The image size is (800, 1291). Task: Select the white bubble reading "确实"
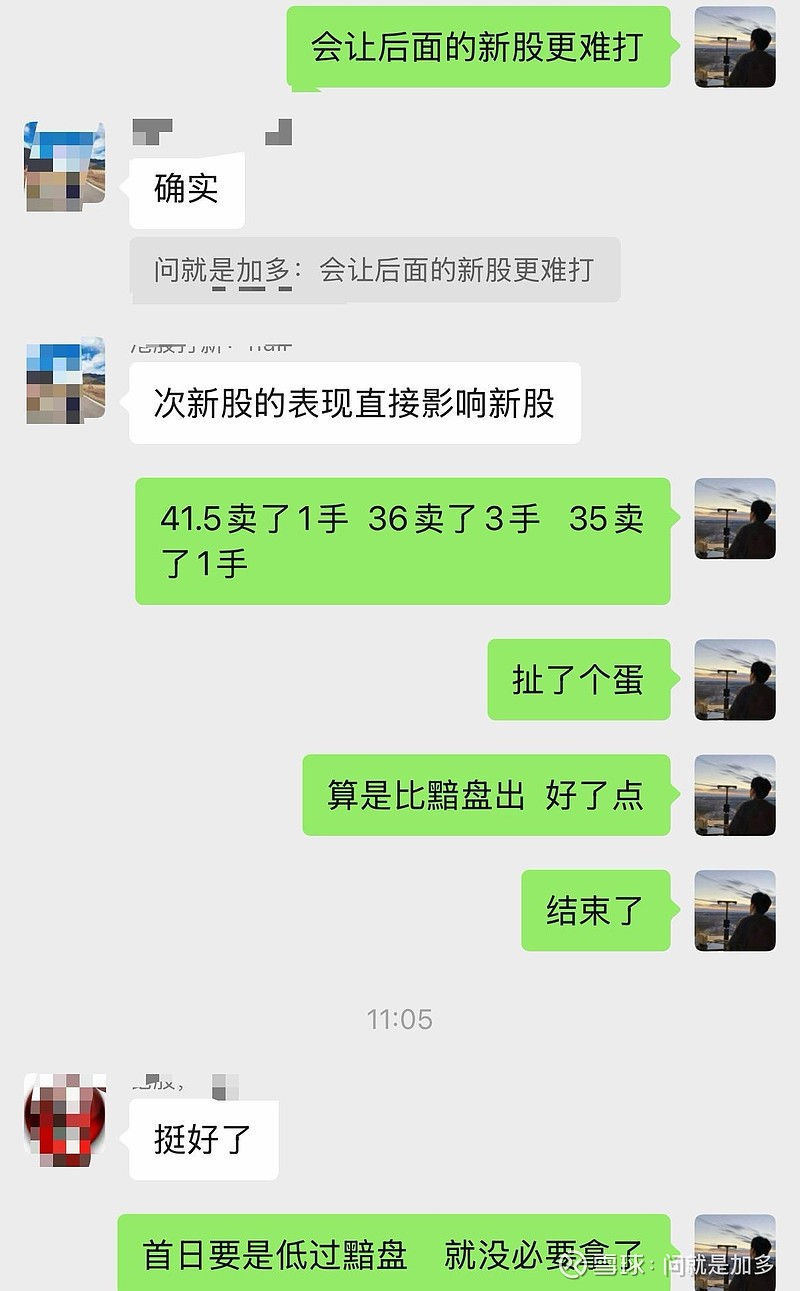(186, 190)
